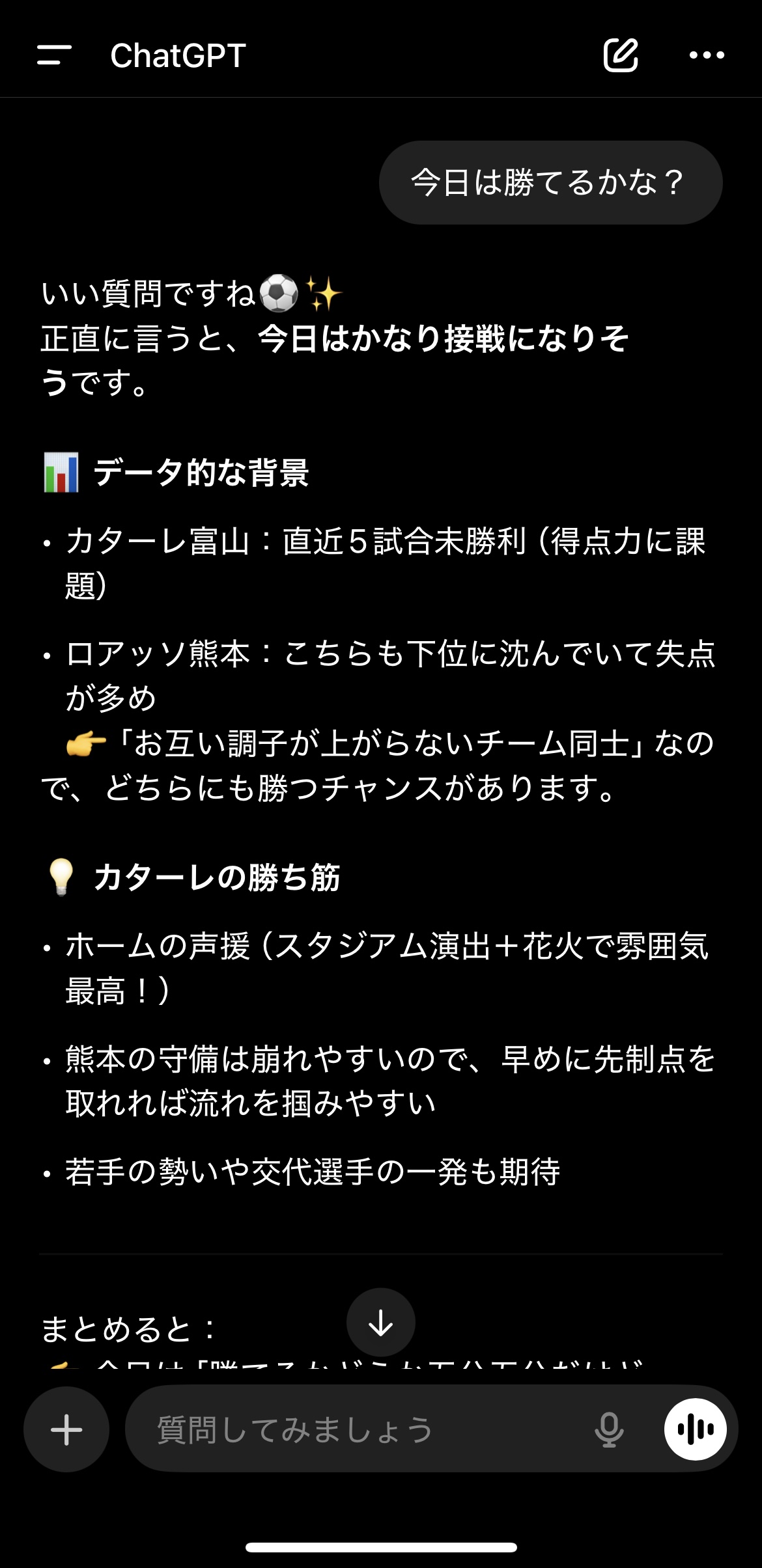
Task: Tap the microphone dictation icon
Action: (x=609, y=1430)
